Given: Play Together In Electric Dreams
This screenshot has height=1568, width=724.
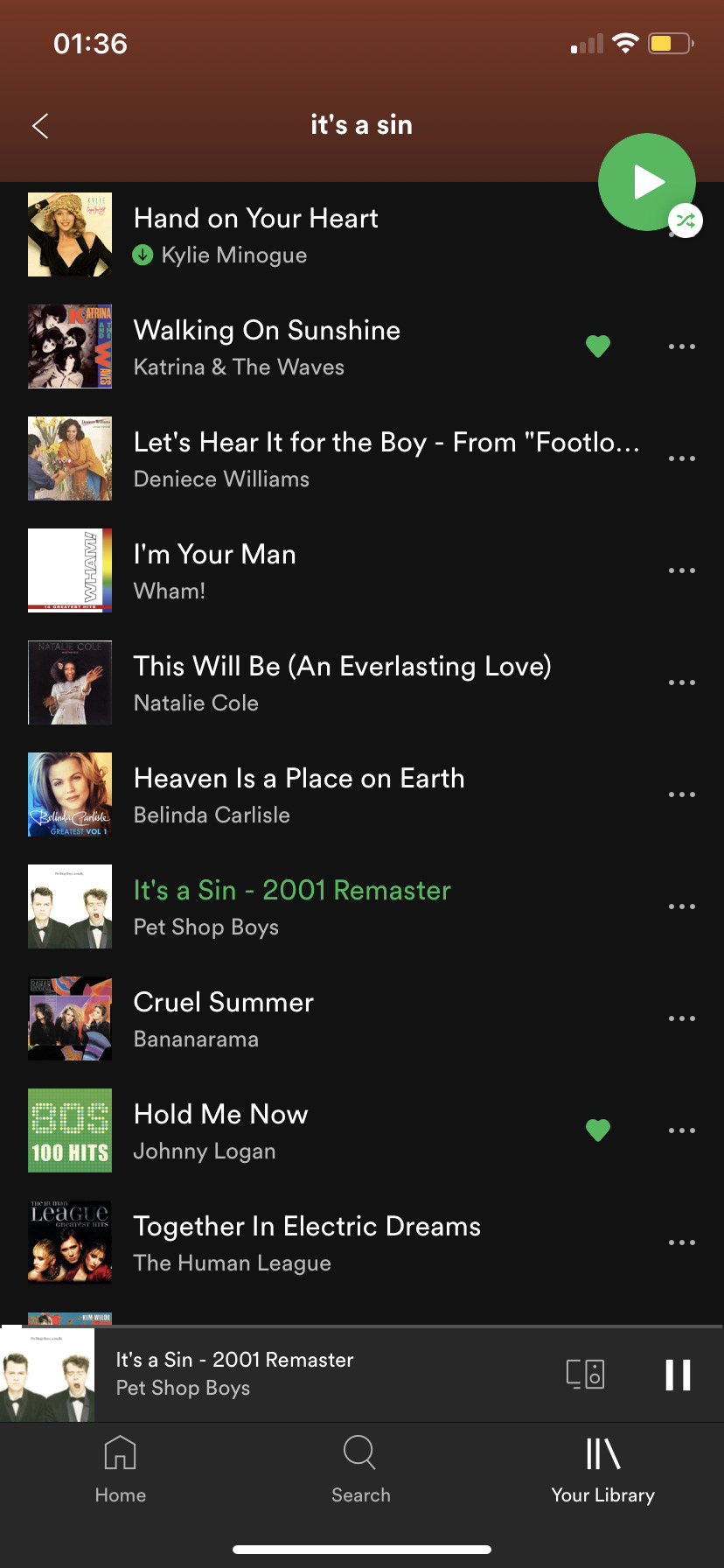Looking at the screenshot, I should [x=306, y=1242].
